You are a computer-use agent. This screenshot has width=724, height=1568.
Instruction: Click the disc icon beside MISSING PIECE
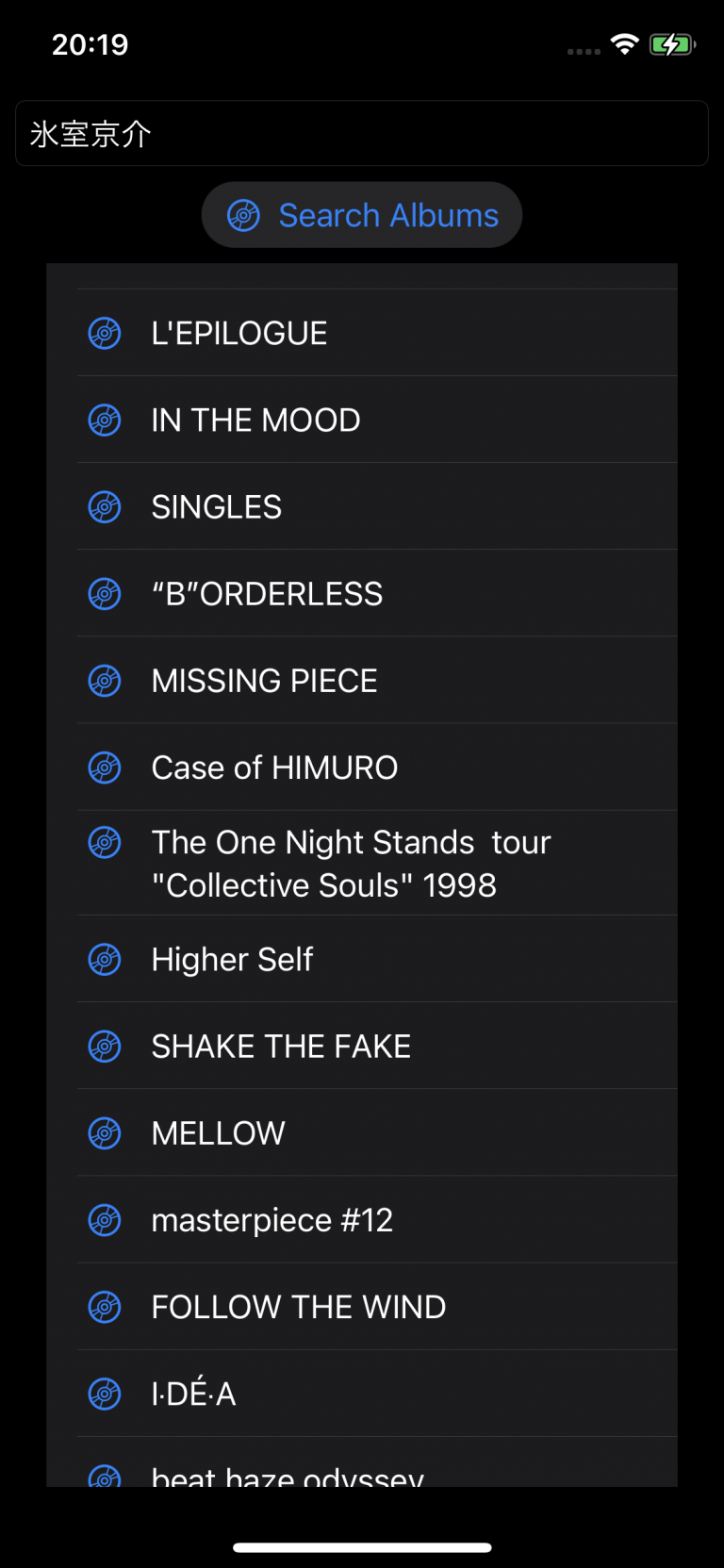tap(105, 680)
